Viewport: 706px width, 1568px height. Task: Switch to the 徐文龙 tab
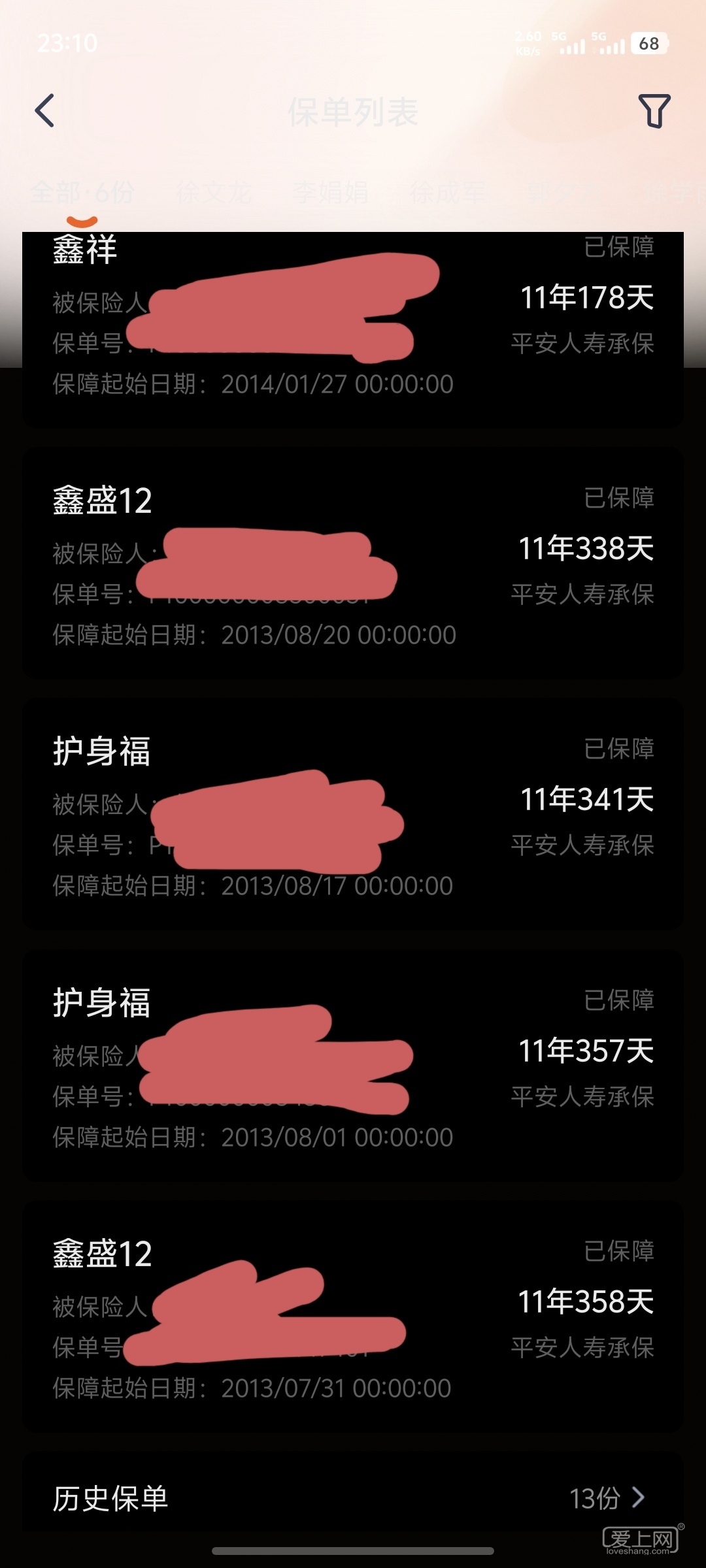pos(213,193)
